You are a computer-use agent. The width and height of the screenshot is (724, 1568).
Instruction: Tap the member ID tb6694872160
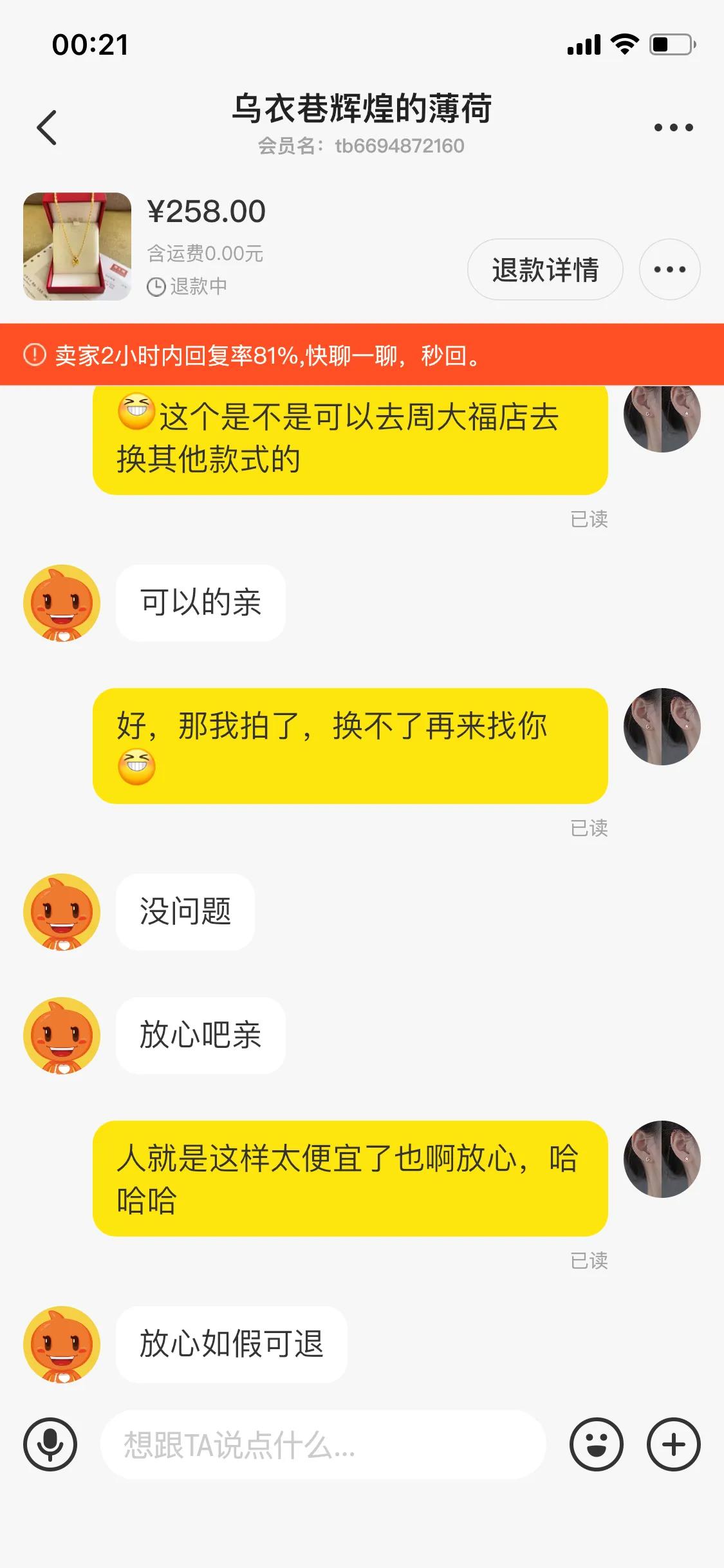click(399, 145)
